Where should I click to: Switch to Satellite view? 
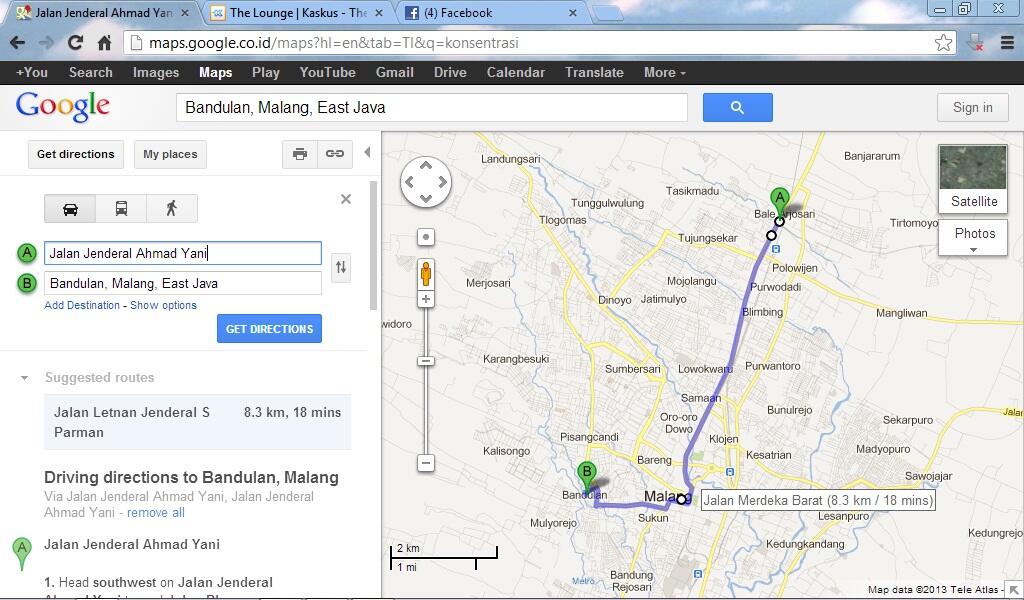click(973, 179)
